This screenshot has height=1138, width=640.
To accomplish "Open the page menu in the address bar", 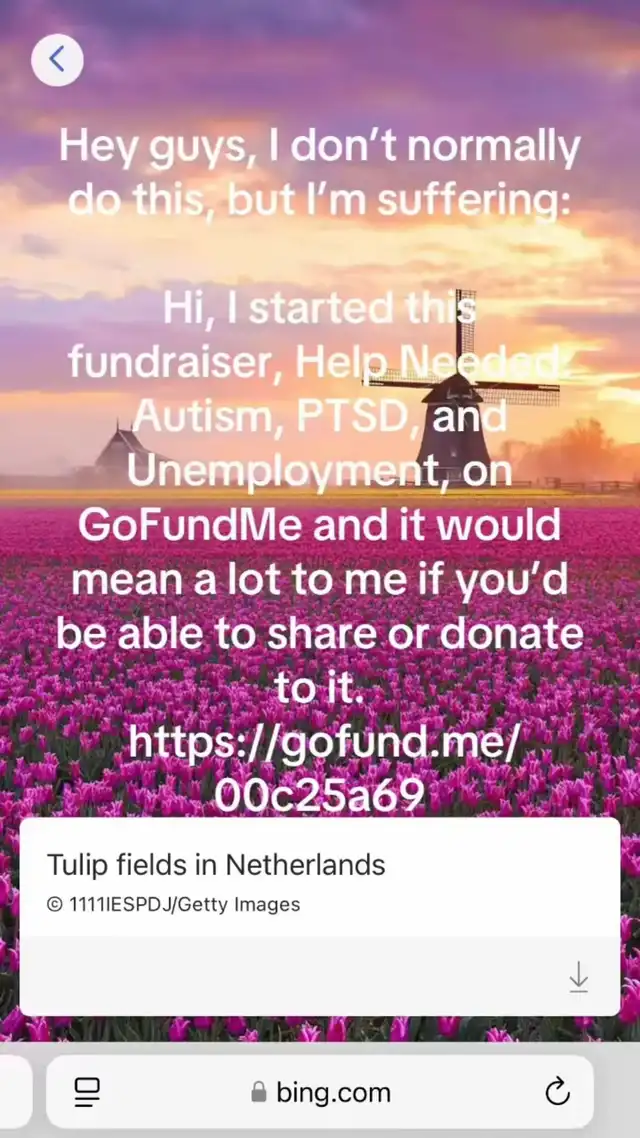I will 87,1092.
